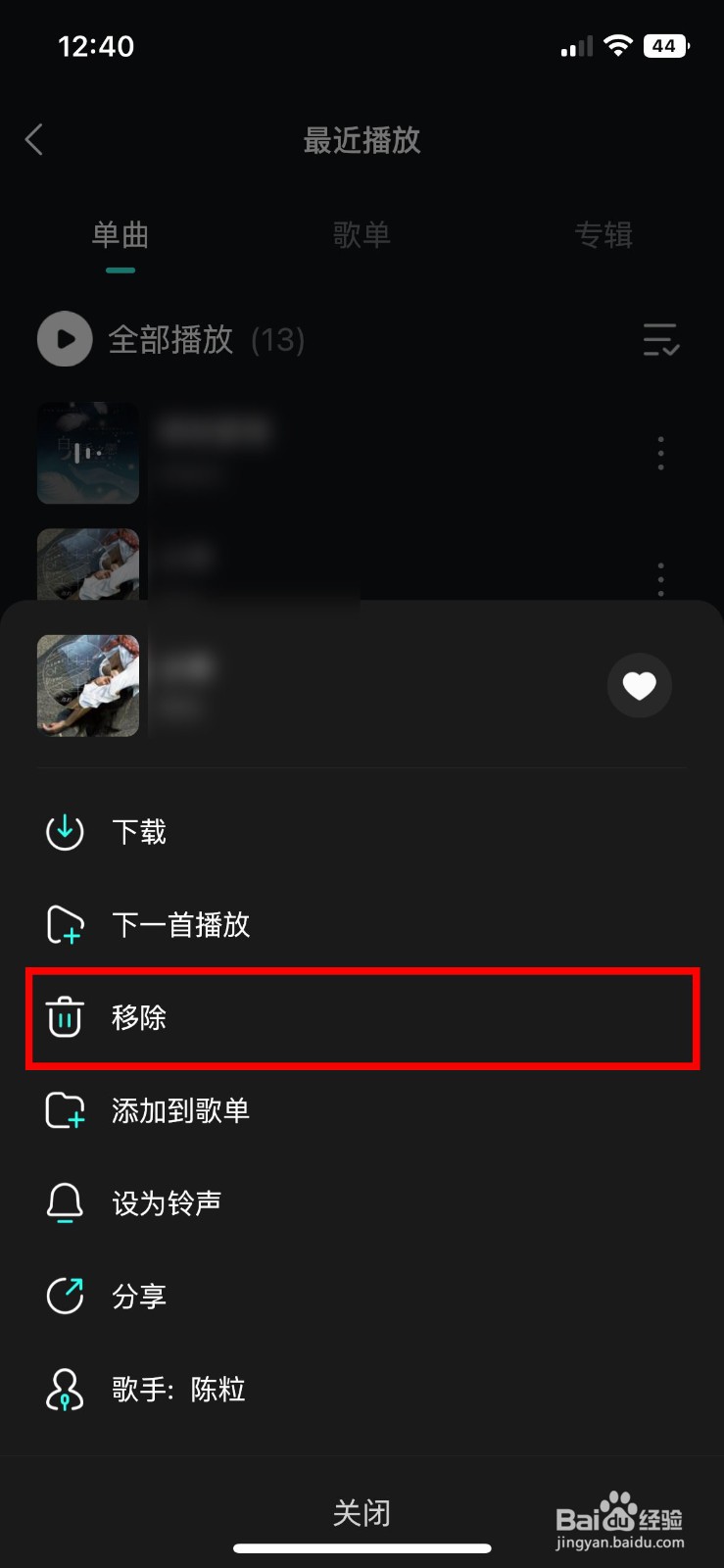Expand options via second song's ellipsis
724x1568 pixels.
coord(660,578)
